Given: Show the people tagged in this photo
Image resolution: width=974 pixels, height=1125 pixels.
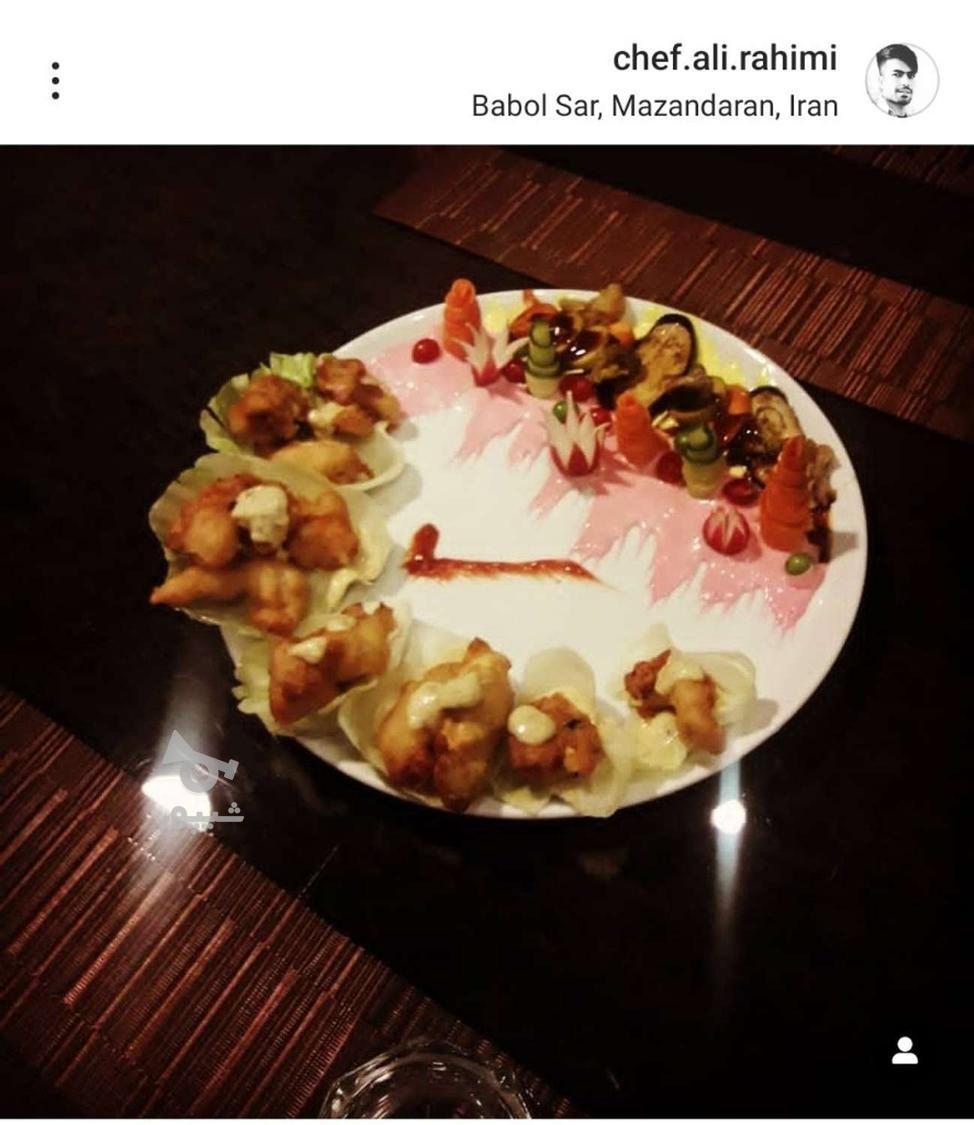Looking at the screenshot, I should point(905,1051).
